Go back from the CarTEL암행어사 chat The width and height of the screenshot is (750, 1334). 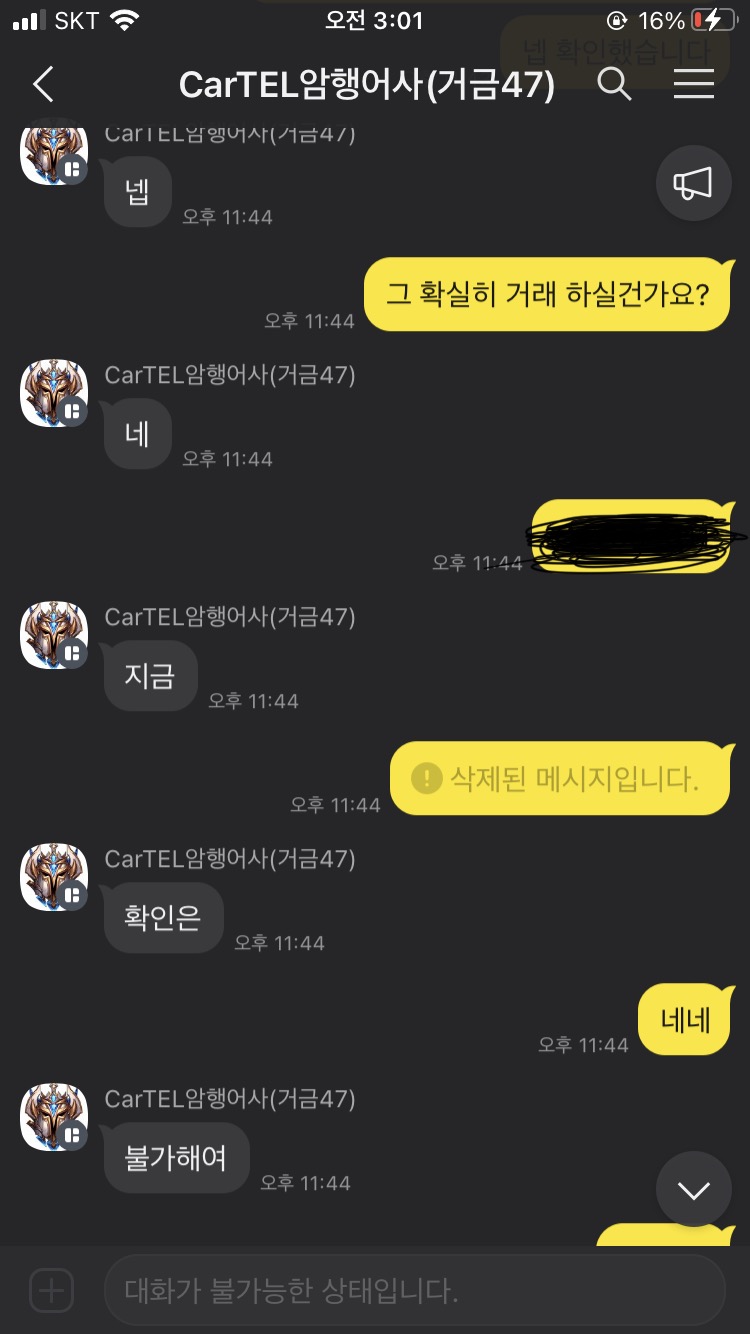pos(43,85)
